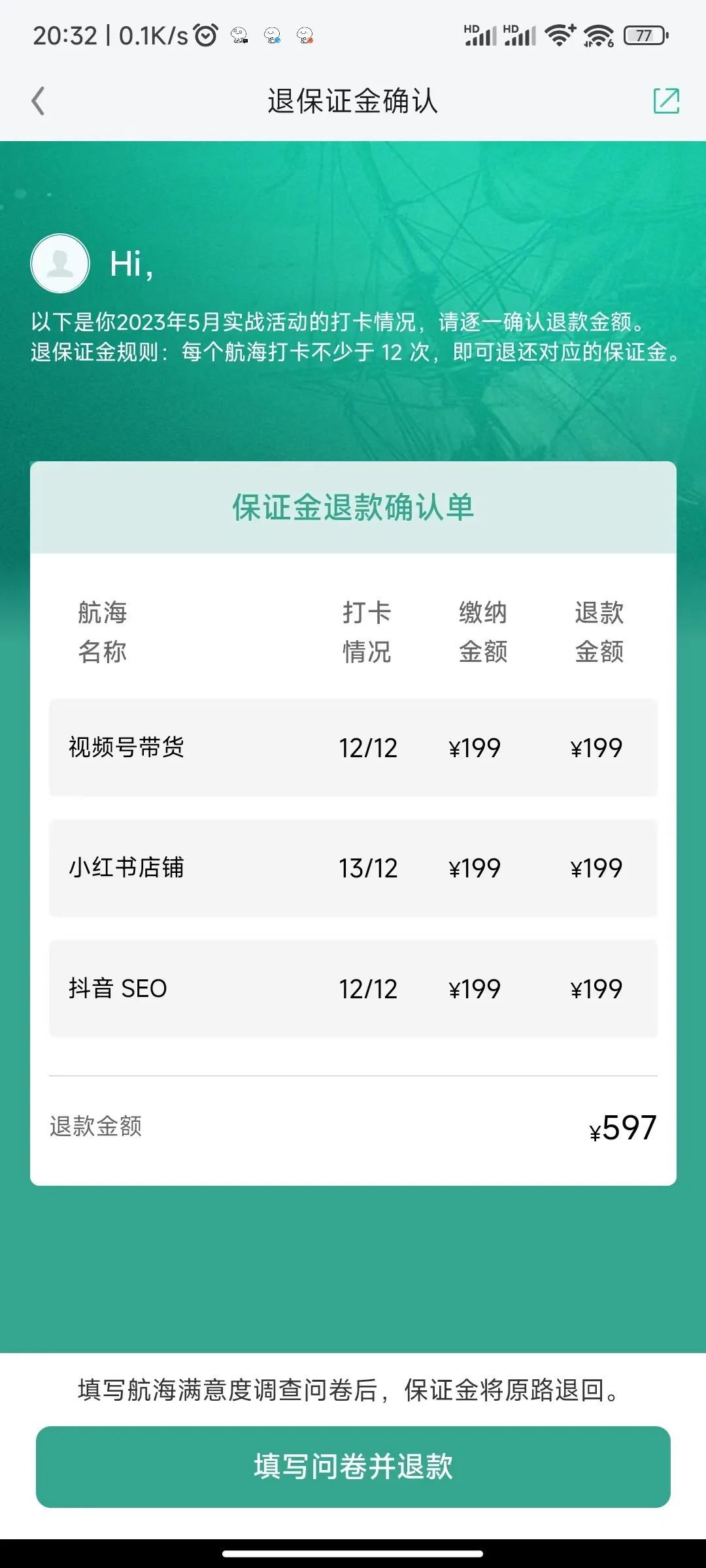Screen dimensions: 706x1568
Task: Tap the Wi-Fi signal icon in the status bar
Action: pos(559,36)
